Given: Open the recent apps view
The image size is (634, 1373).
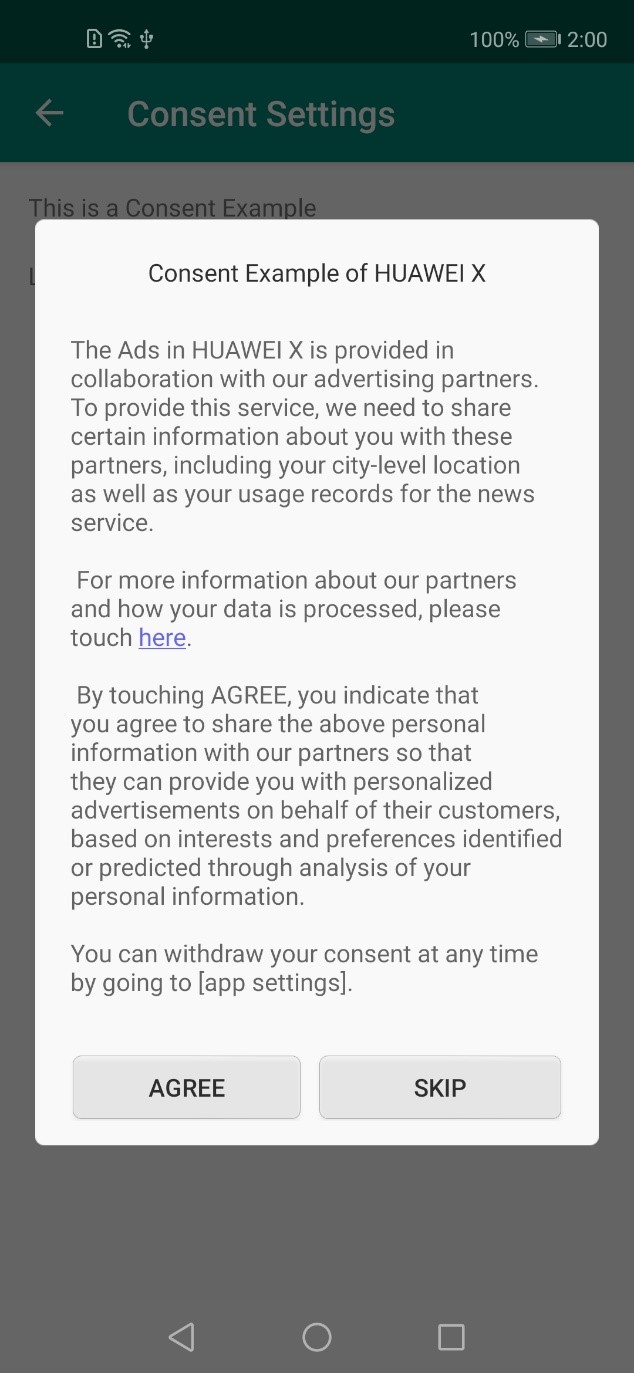Looking at the screenshot, I should pos(452,1337).
